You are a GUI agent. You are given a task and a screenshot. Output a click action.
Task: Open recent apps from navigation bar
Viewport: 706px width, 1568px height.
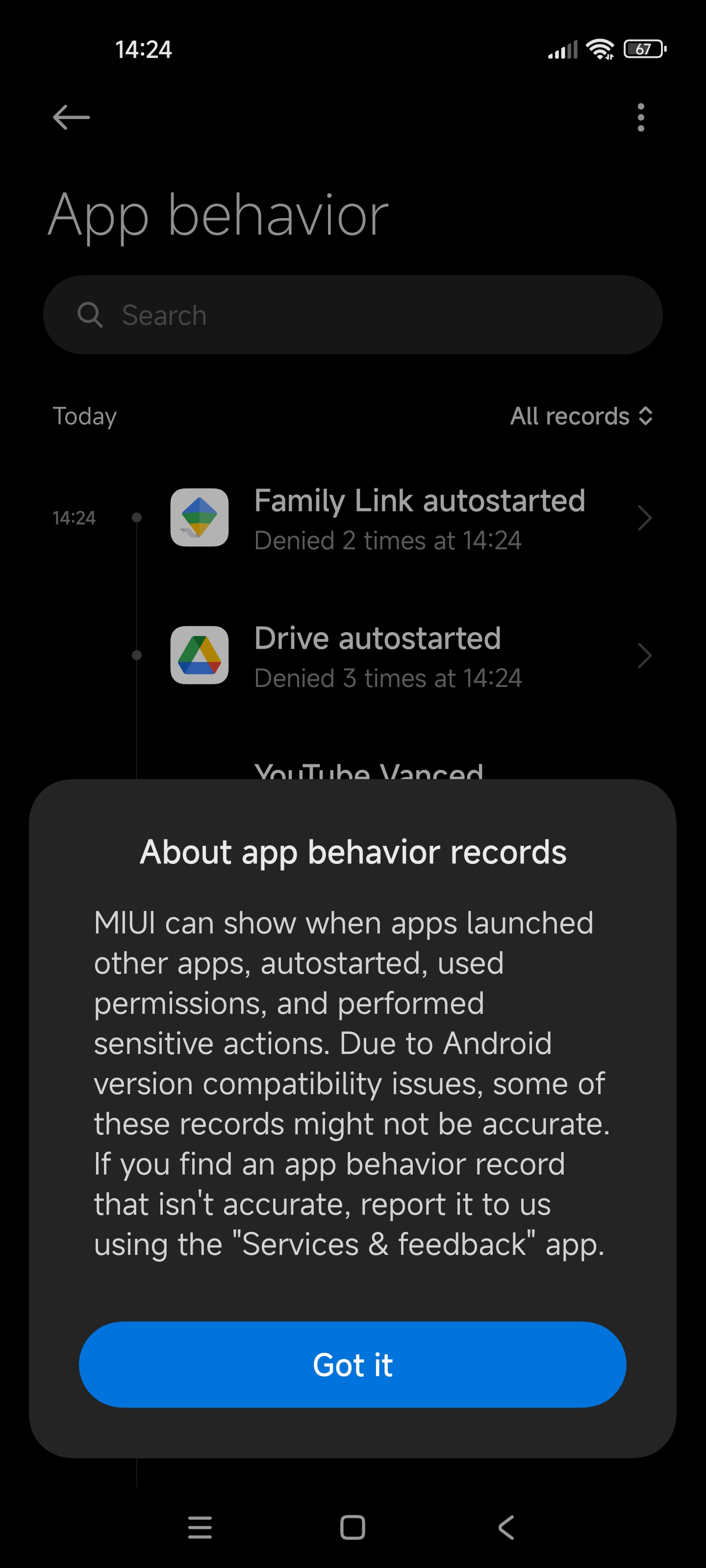[200, 1527]
